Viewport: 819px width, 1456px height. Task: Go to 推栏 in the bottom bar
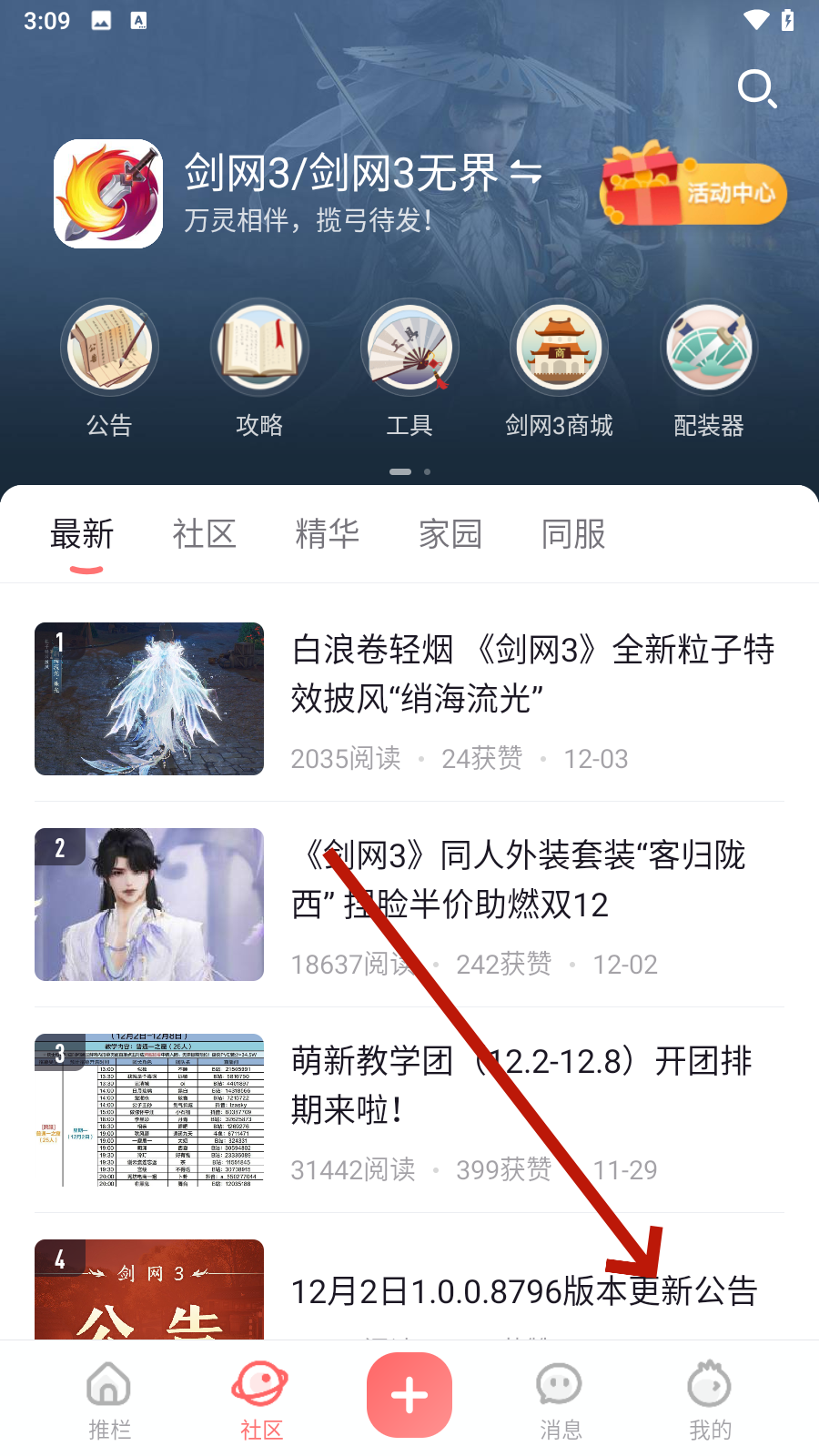click(x=109, y=1400)
